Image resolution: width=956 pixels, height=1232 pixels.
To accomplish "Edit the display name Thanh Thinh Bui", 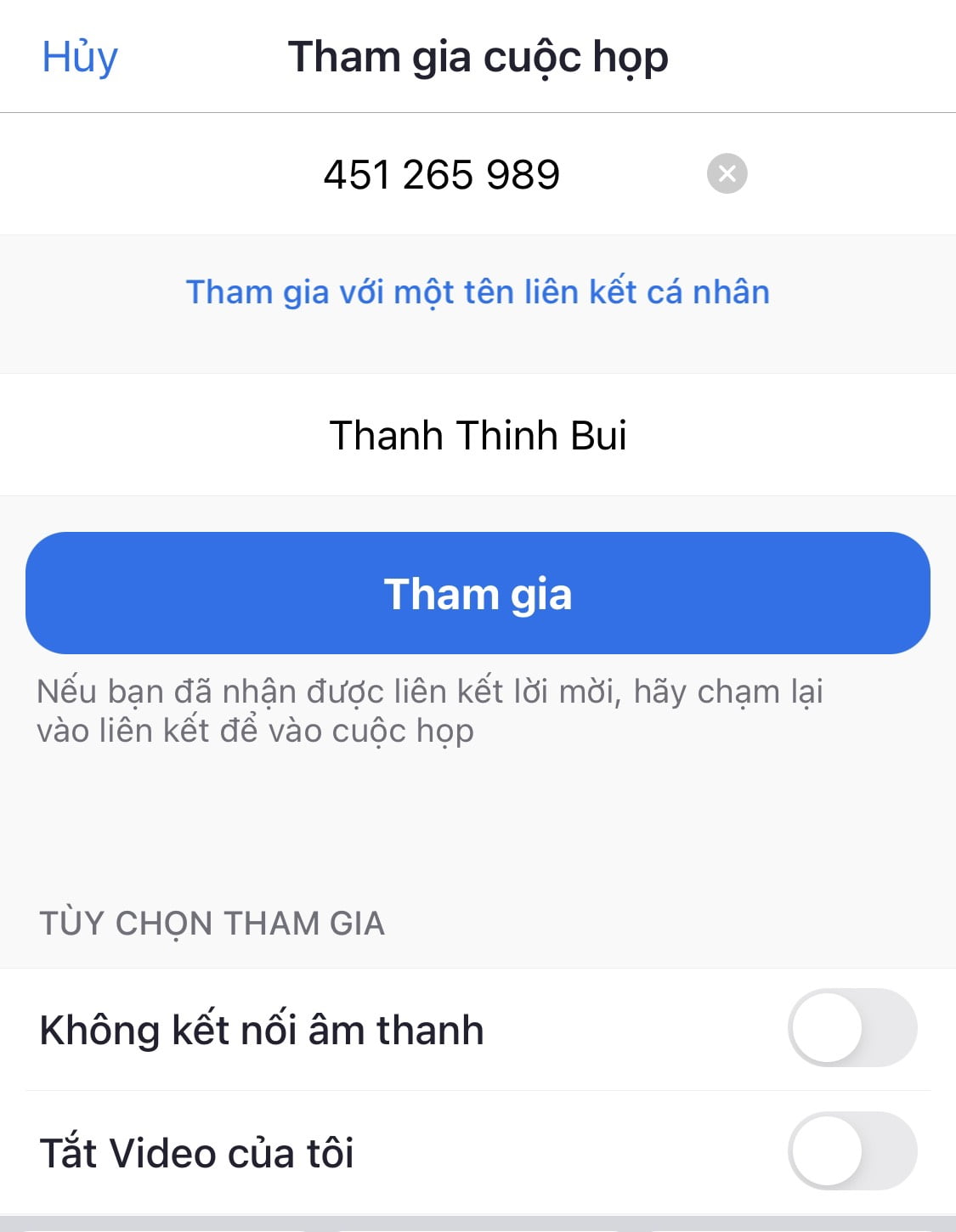I will point(478,435).
